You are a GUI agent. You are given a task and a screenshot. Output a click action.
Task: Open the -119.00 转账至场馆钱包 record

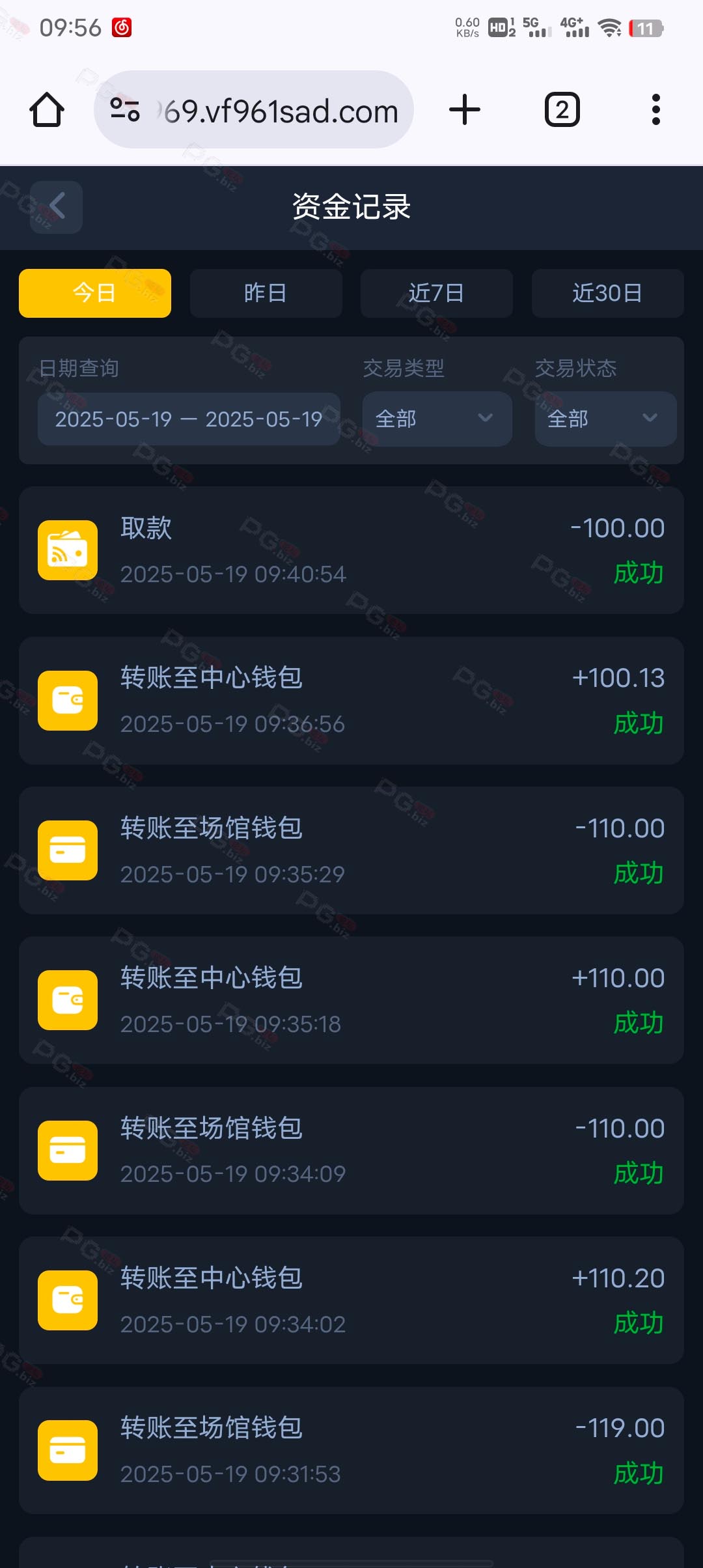click(351, 1450)
